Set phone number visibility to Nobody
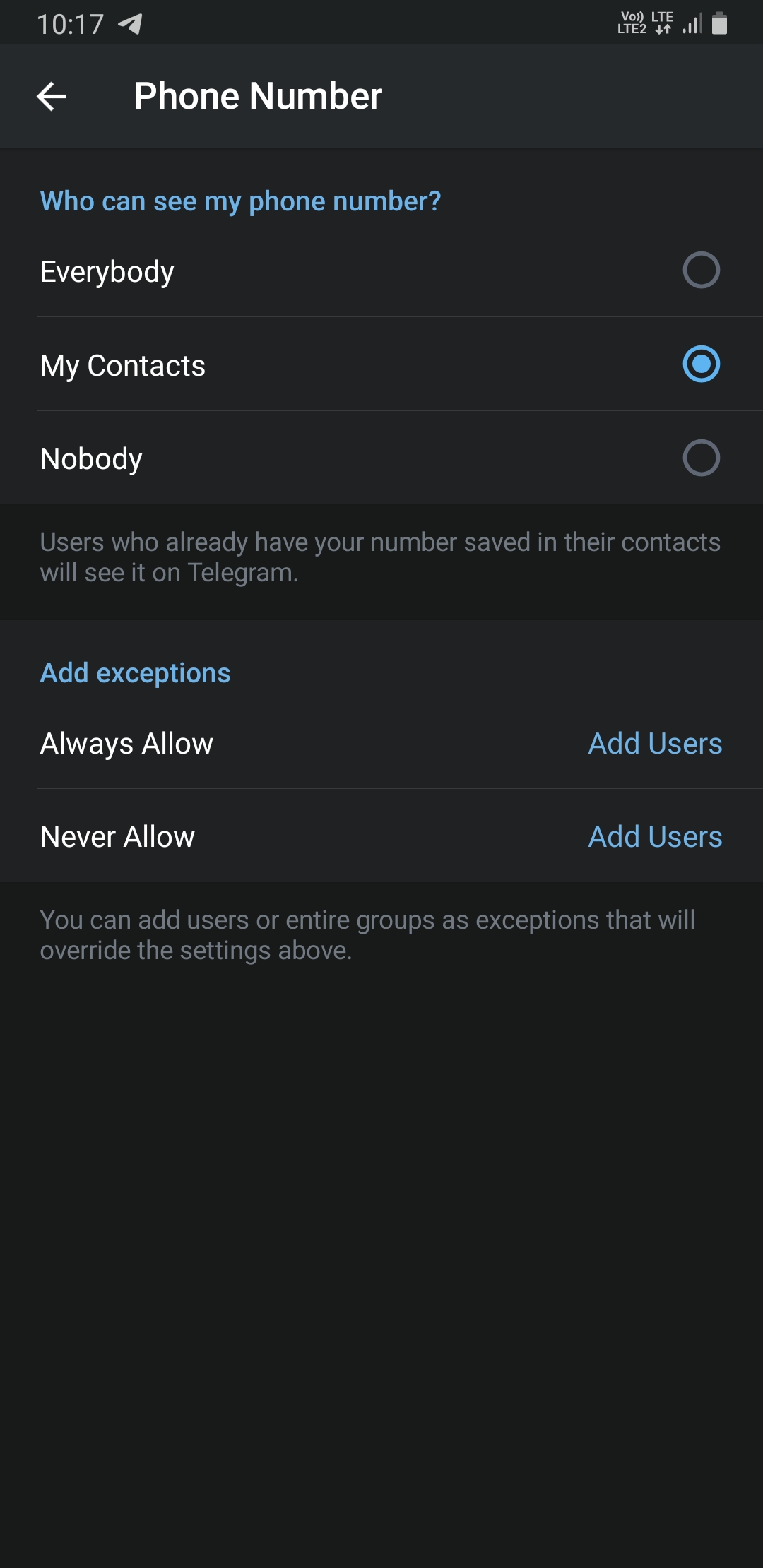This screenshot has height=1568, width=763. 381,458
